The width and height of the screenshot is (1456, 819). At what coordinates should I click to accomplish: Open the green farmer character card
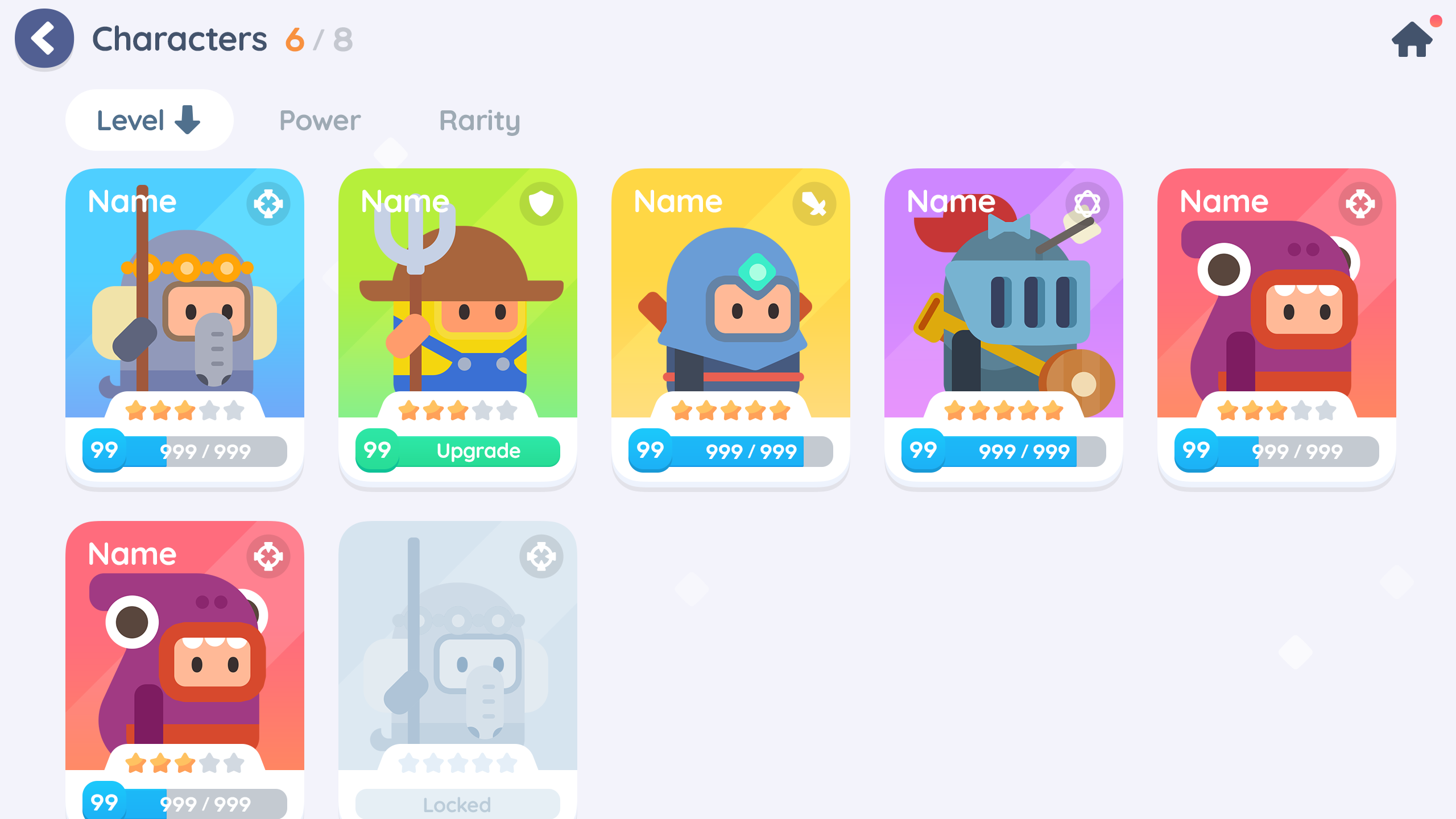pos(457,307)
